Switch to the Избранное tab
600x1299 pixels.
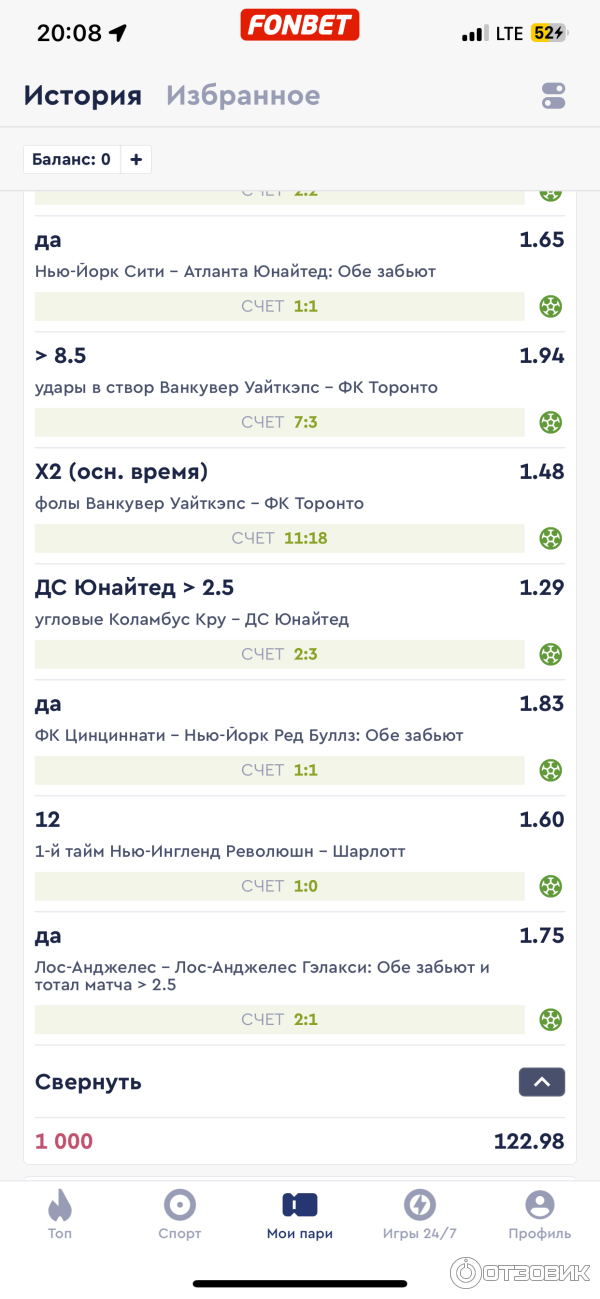pos(243,96)
